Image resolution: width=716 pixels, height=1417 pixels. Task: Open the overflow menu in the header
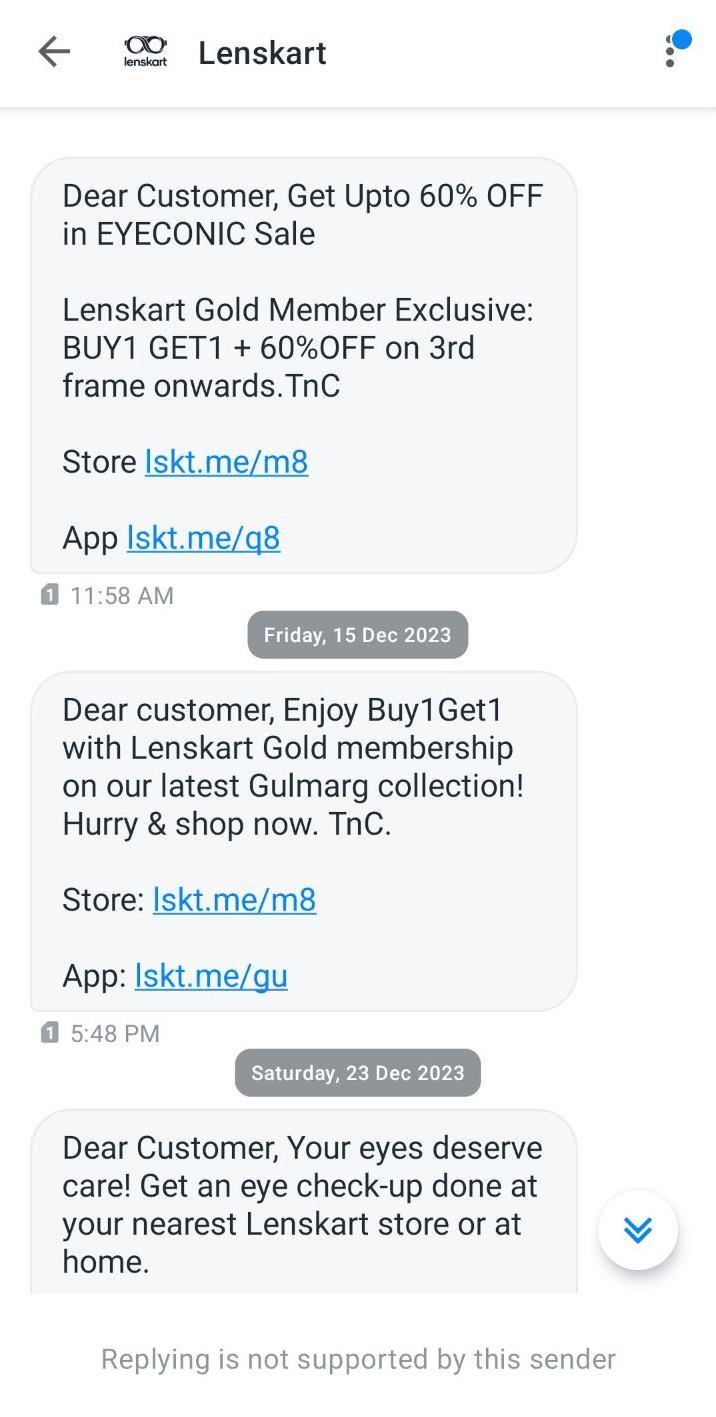[670, 52]
